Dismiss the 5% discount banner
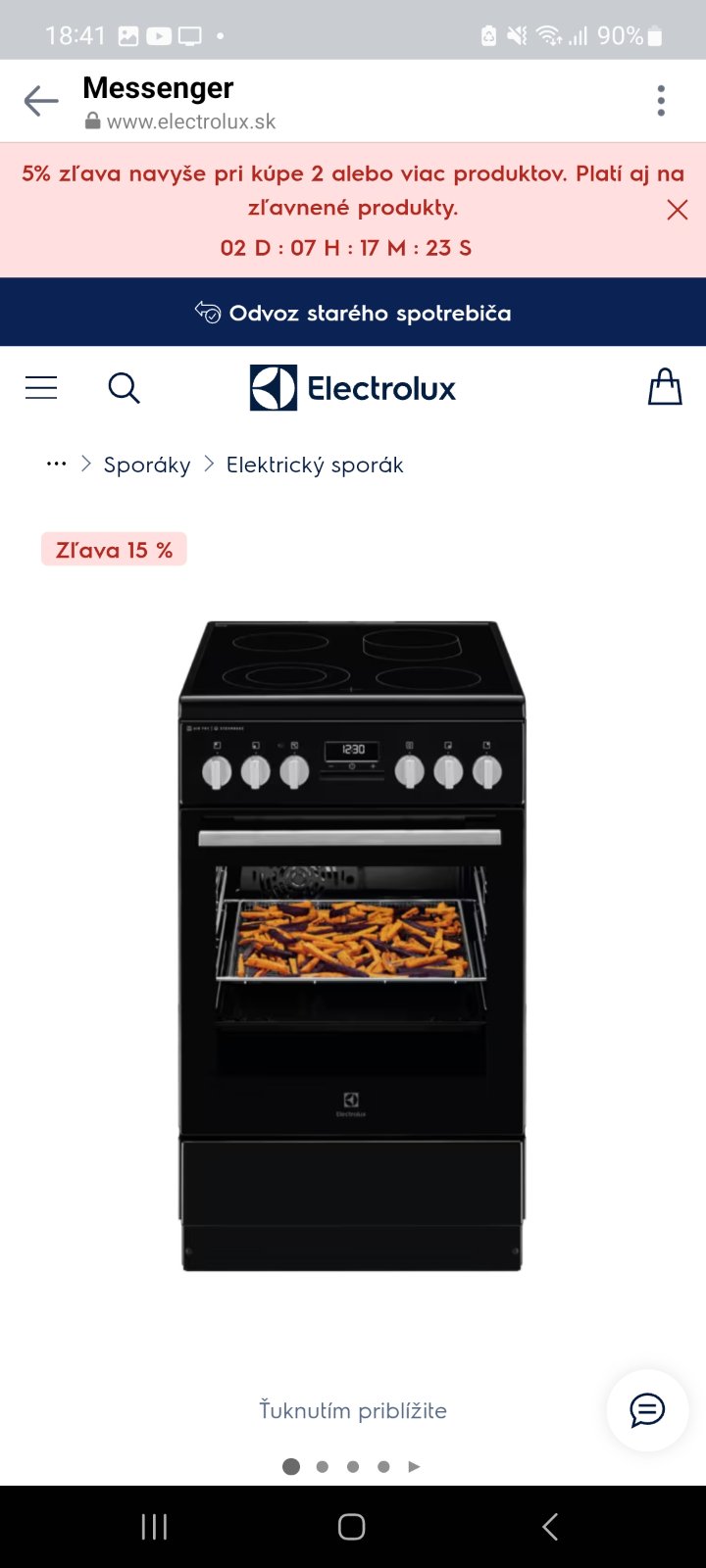Viewport: 706px width, 1568px height. point(677,210)
